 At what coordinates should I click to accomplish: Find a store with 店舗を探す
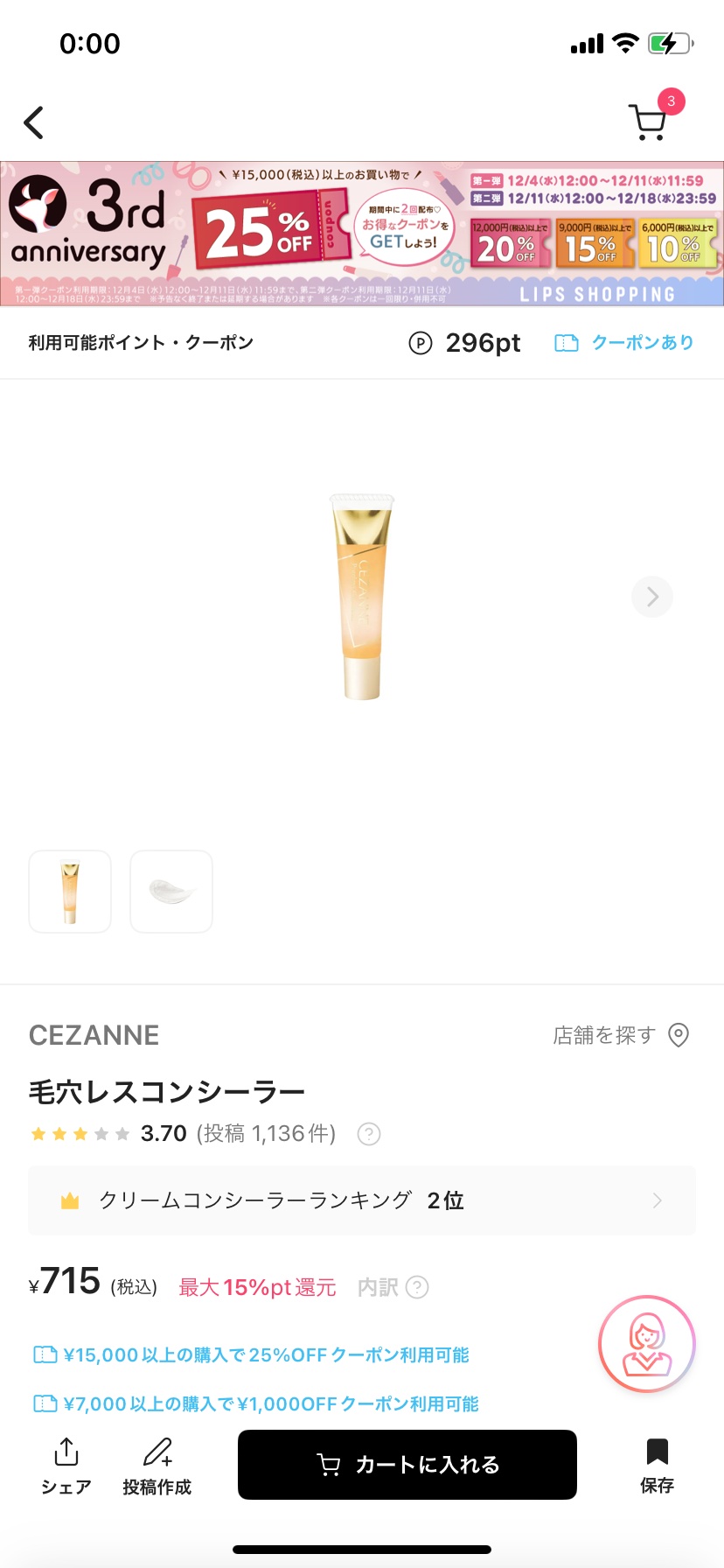(620, 1035)
